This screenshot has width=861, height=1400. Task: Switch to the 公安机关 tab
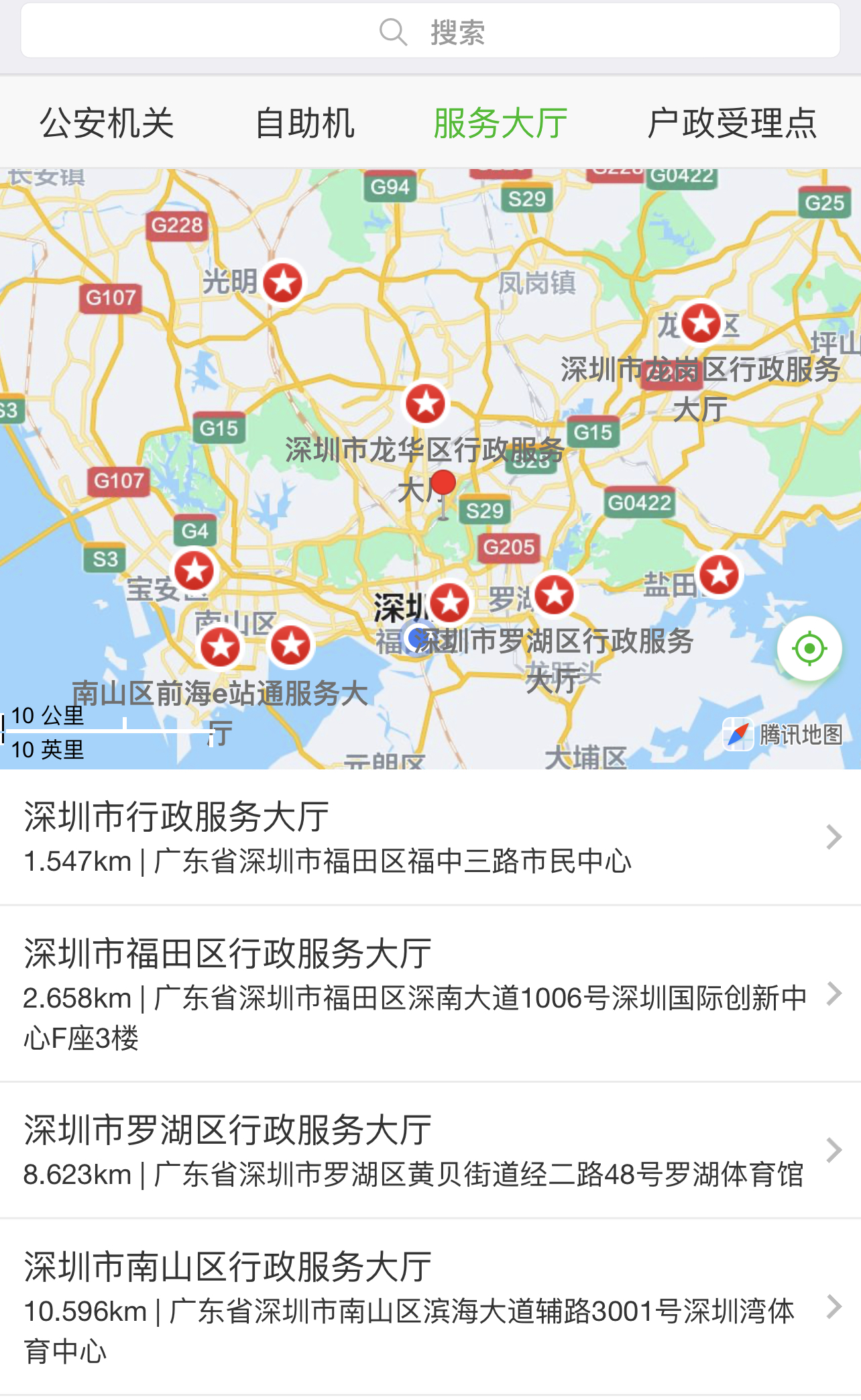(107, 123)
